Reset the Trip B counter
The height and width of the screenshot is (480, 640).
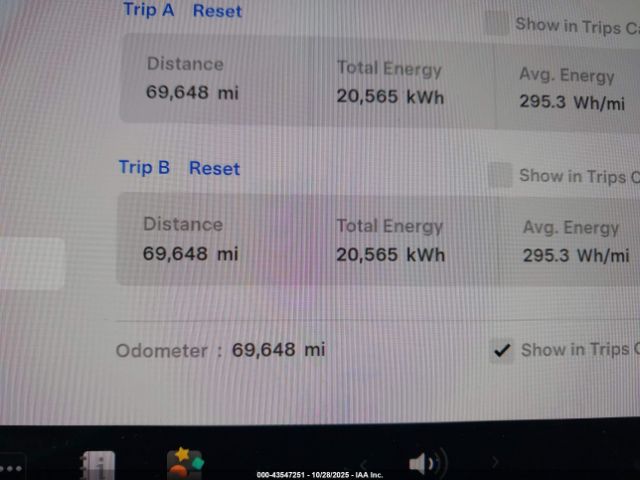214,168
